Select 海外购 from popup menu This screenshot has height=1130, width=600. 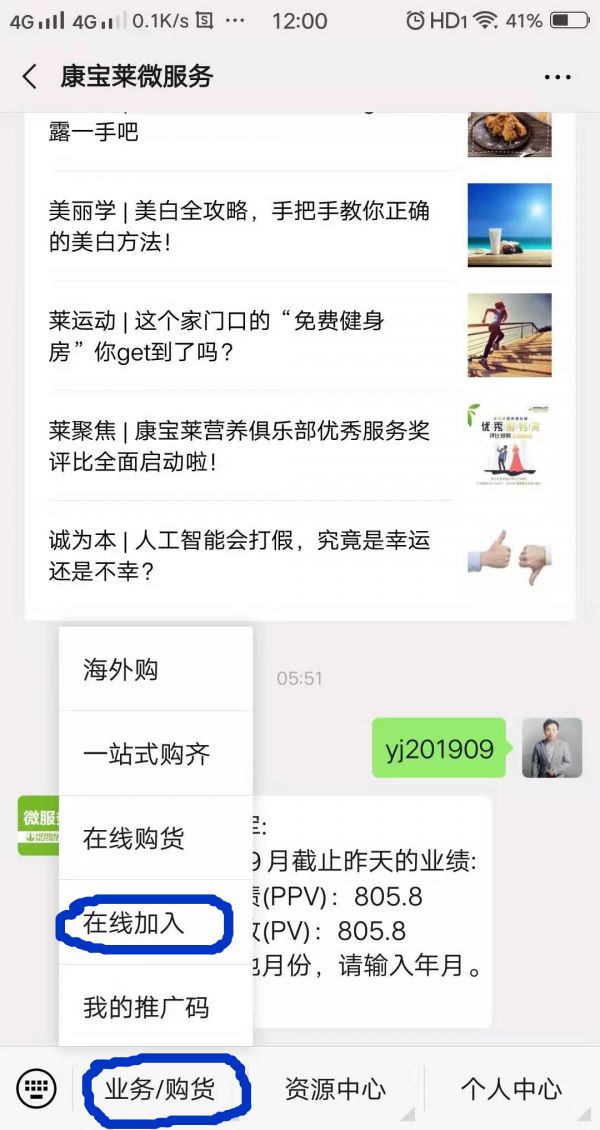coord(155,670)
